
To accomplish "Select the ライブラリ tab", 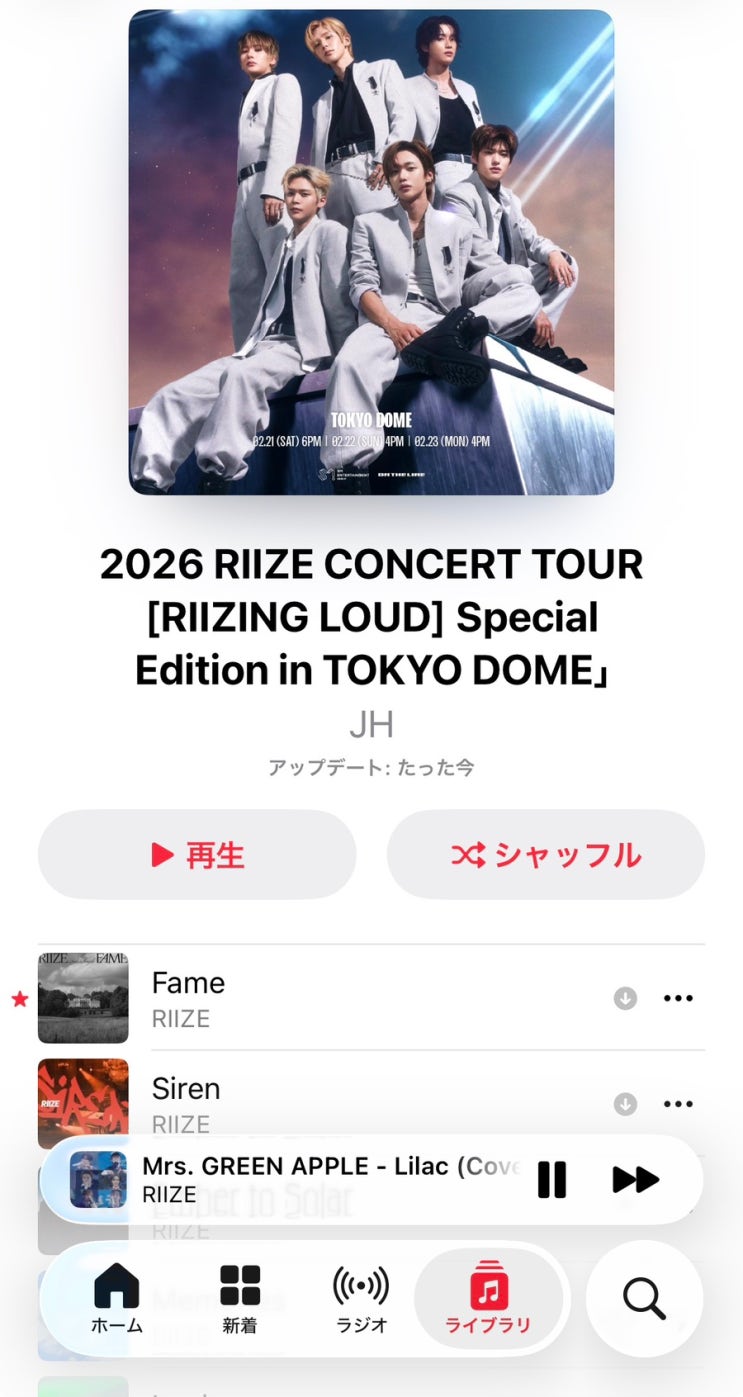I will (x=488, y=1299).
